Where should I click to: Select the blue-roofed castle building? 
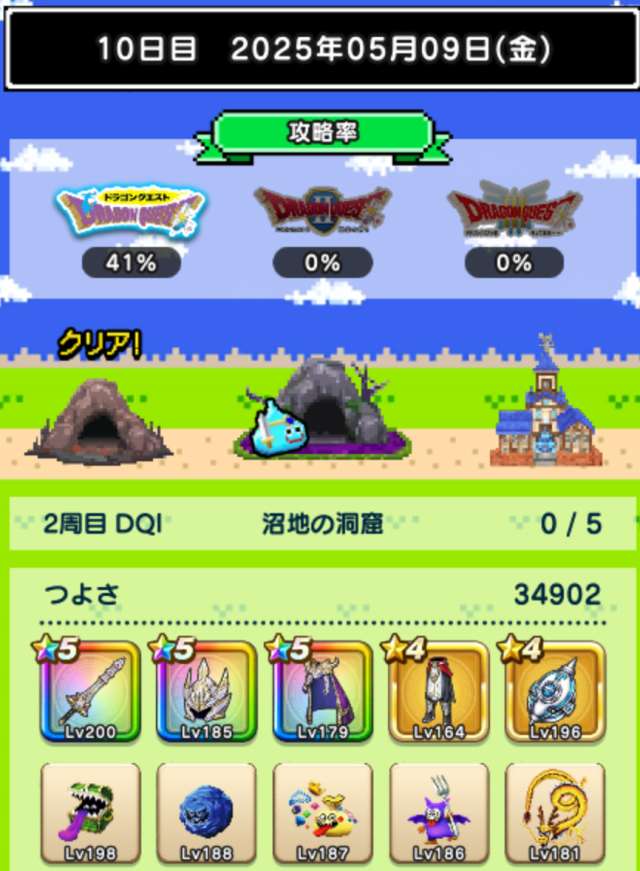(545, 410)
